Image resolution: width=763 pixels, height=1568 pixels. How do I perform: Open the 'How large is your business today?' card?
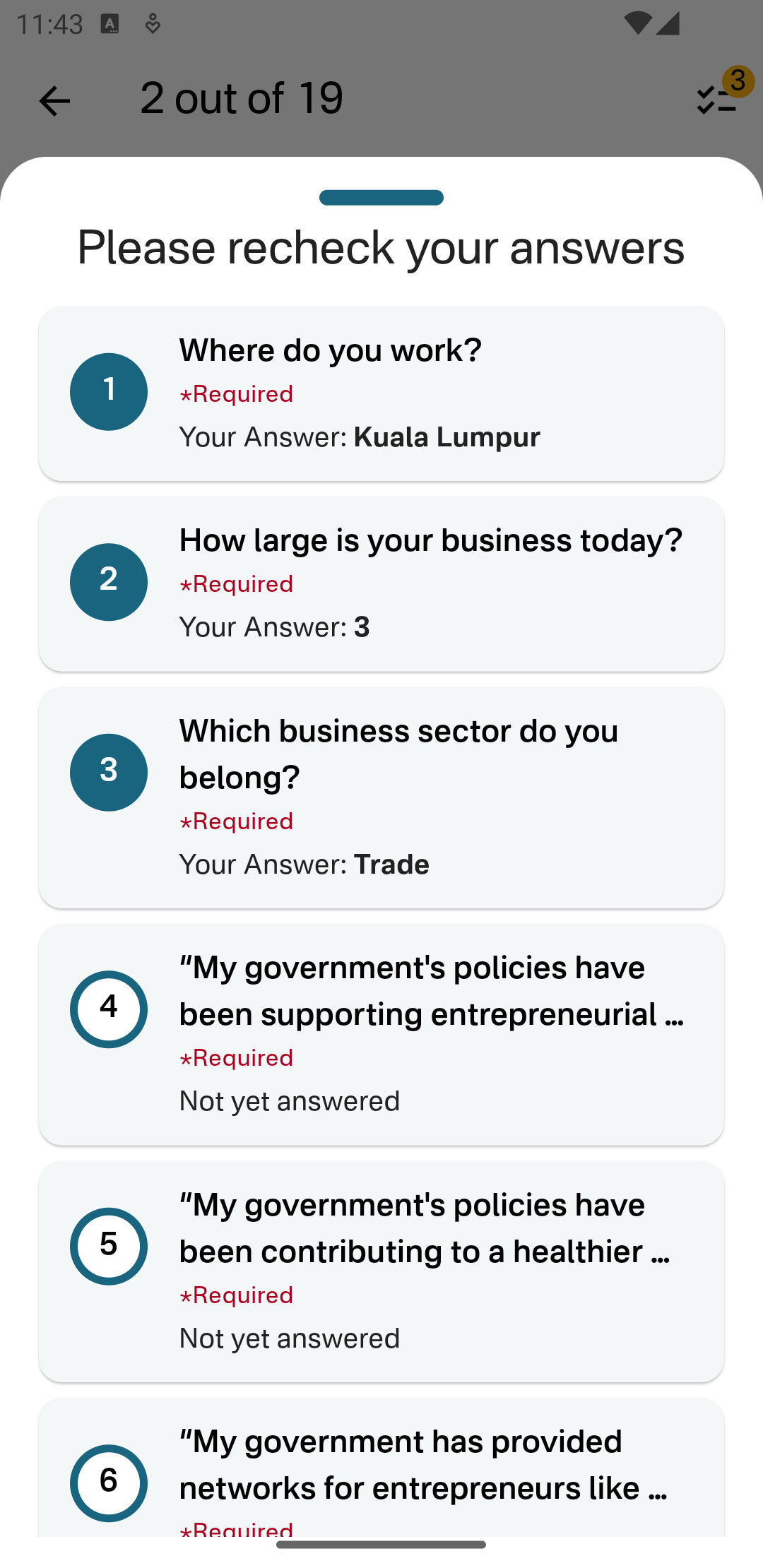(x=381, y=583)
